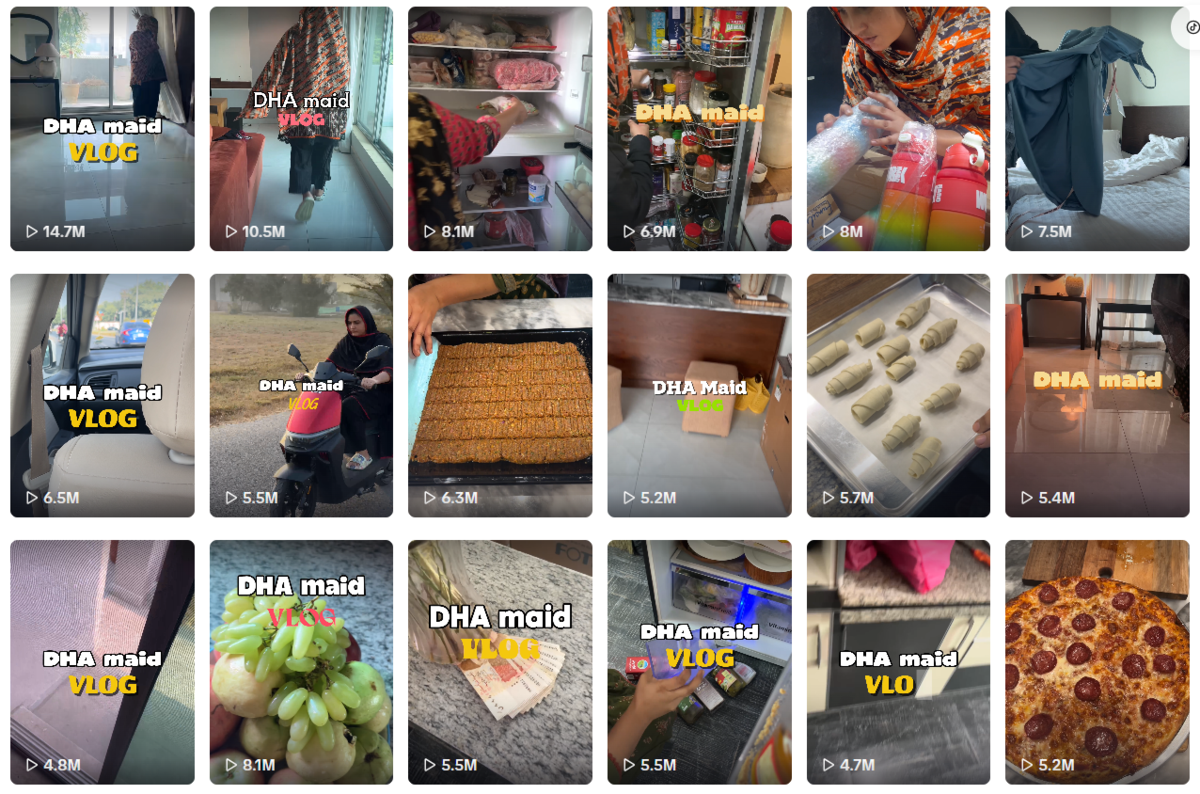Screen dimensions: 1200x794
Task: Play the croissant dough video with 5.7M views
Action: (x=898, y=395)
